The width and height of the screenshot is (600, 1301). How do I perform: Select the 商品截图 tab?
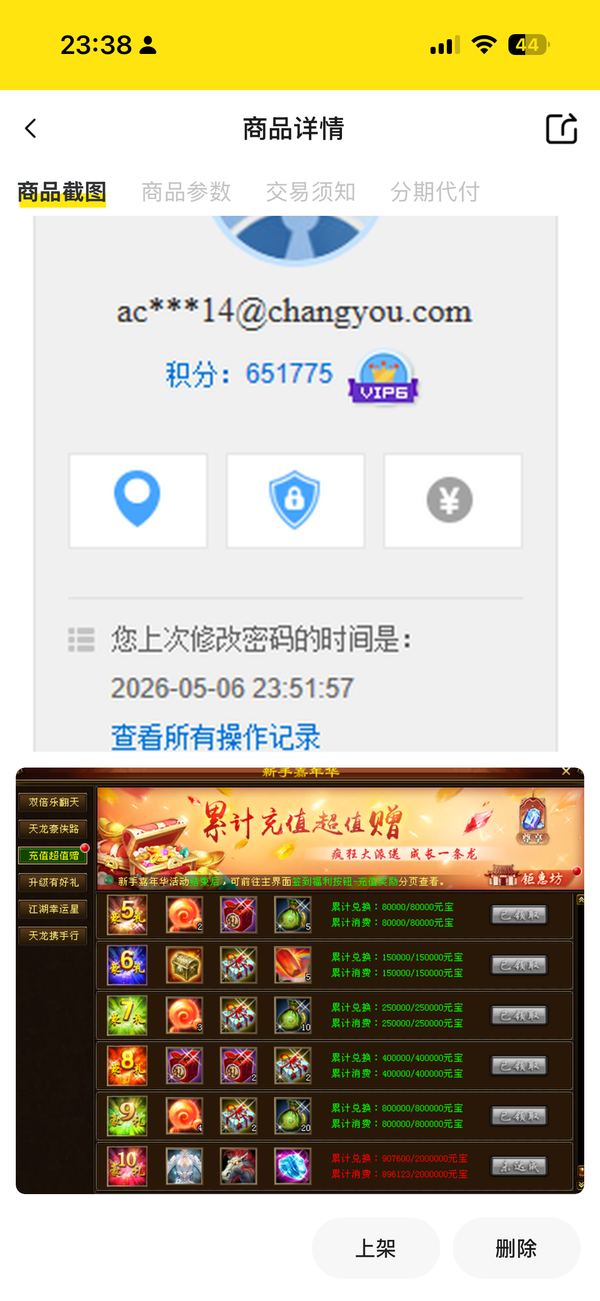pyautogui.click(x=62, y=192)
